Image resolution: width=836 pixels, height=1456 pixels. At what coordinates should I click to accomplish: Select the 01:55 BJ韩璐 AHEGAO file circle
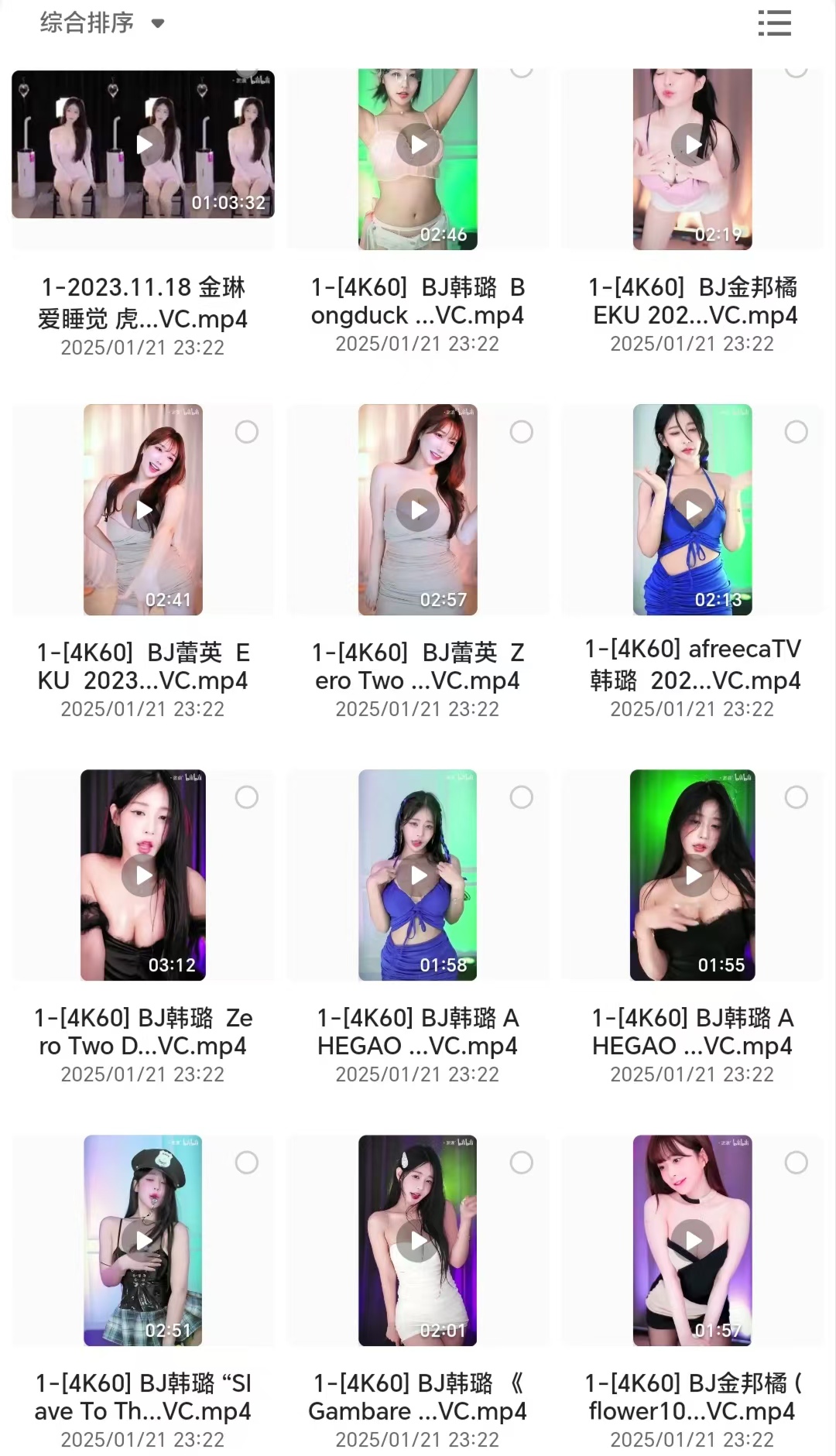[797, 797]
